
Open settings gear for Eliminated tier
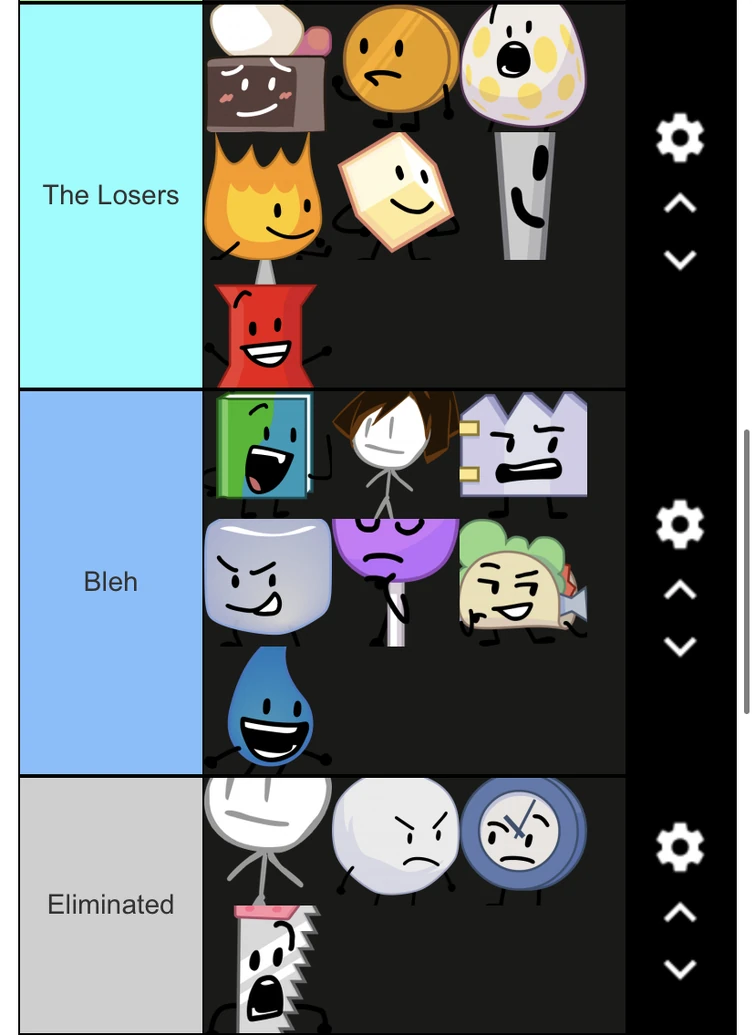[x=680, y=847]
